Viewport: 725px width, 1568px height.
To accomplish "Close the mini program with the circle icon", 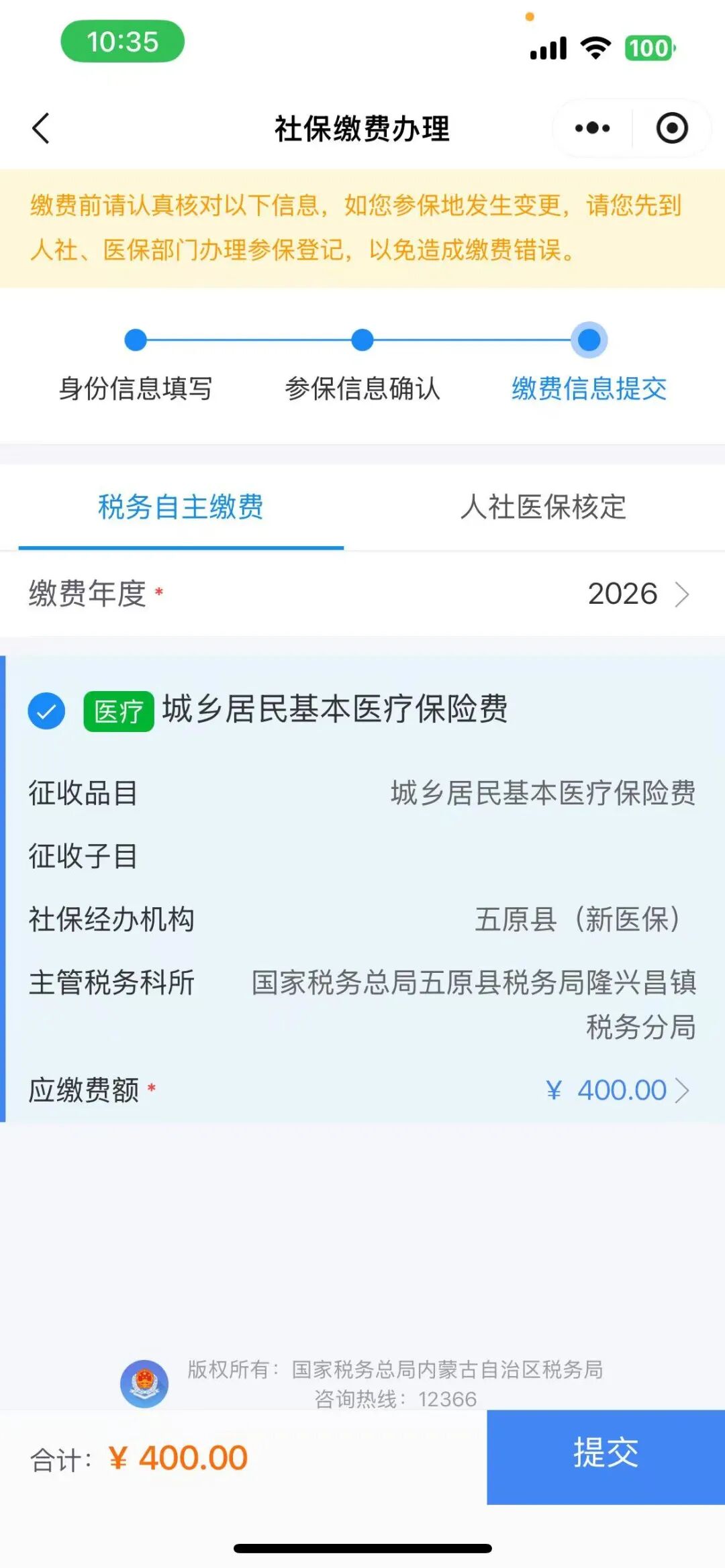I will (x=672, y=128).
